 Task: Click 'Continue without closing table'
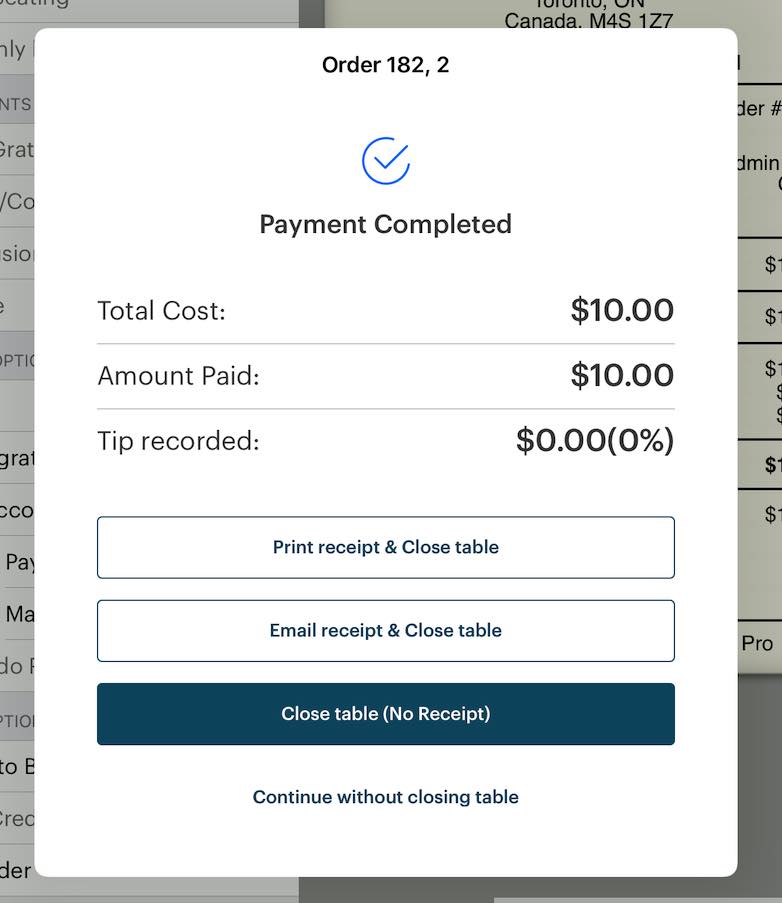(385, 797)
